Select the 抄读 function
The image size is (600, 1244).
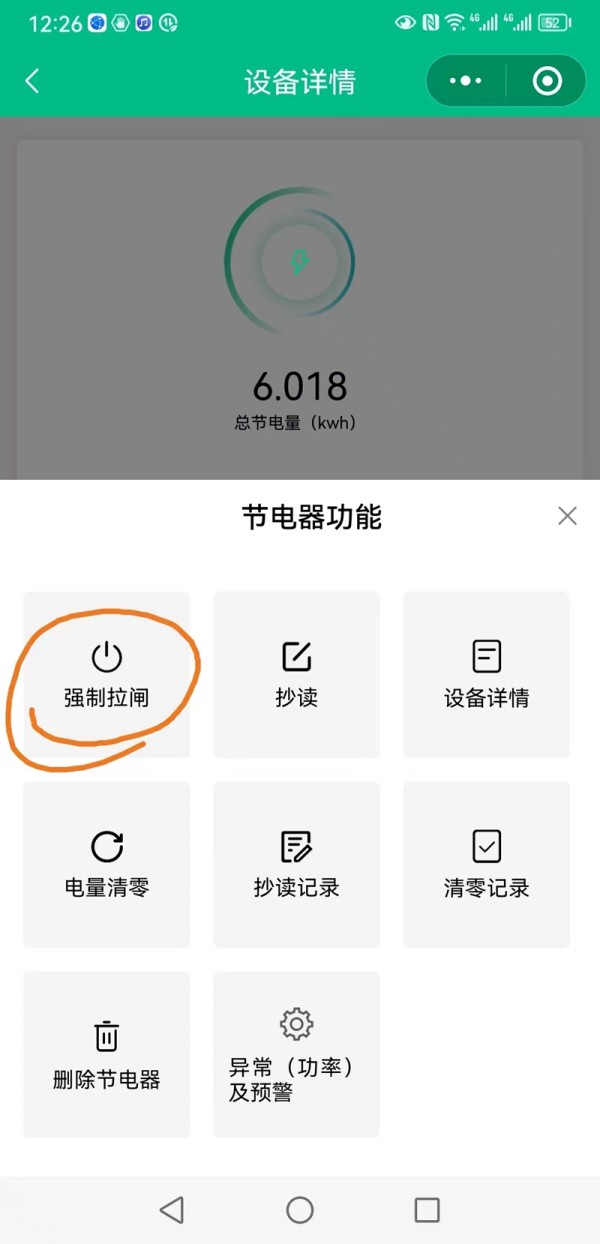[x=297, y=674]
